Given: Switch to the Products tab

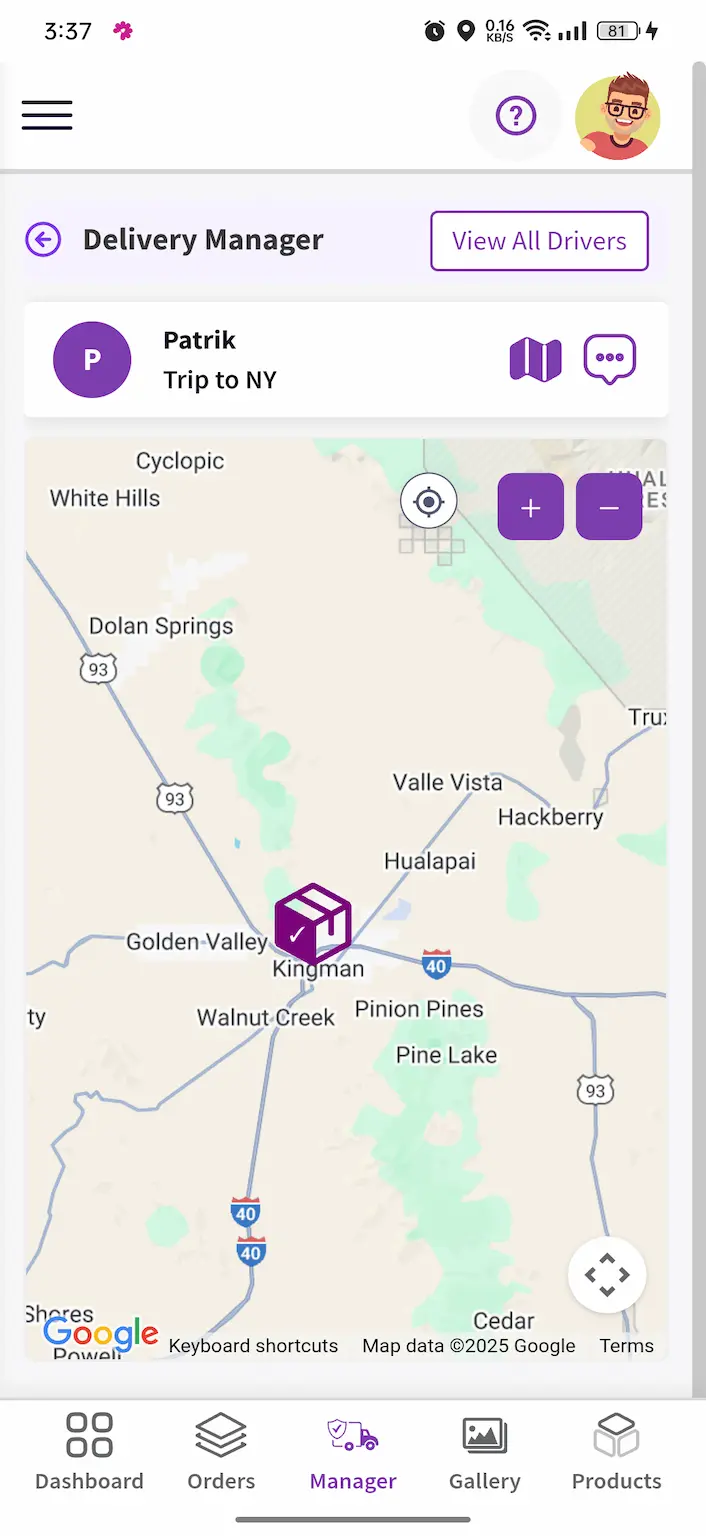Looking at the screenshot, I should point(616,1451).
